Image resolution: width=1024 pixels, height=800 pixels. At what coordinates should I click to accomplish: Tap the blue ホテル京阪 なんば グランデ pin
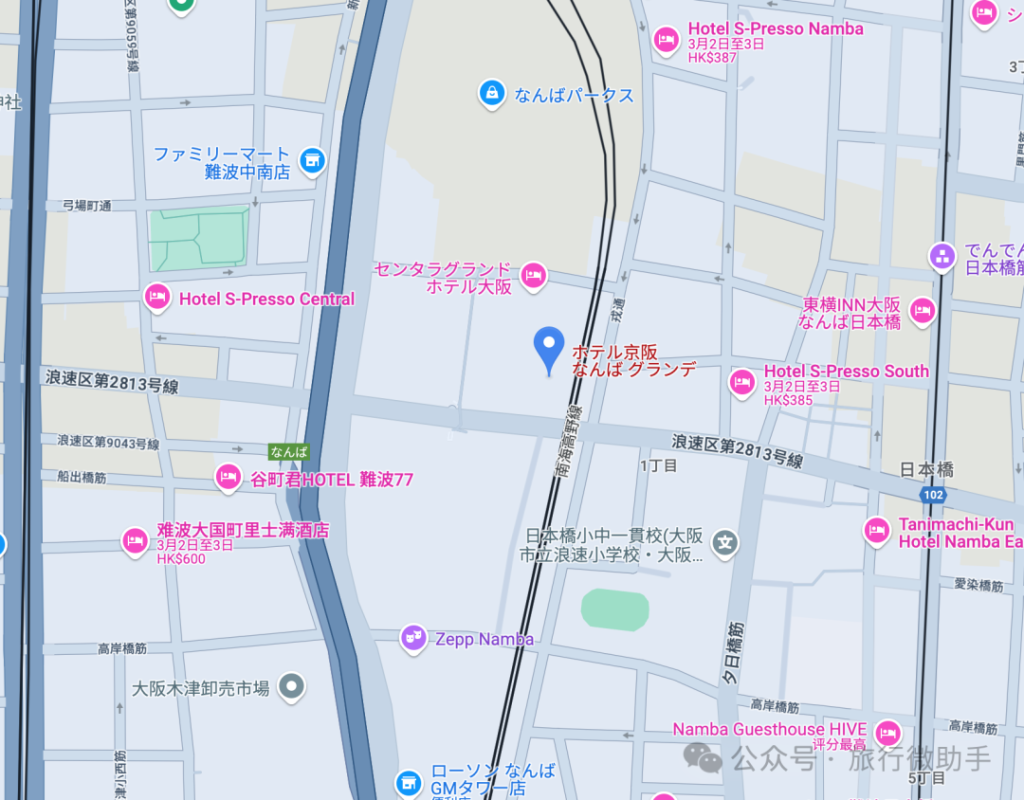coord(548,350)
